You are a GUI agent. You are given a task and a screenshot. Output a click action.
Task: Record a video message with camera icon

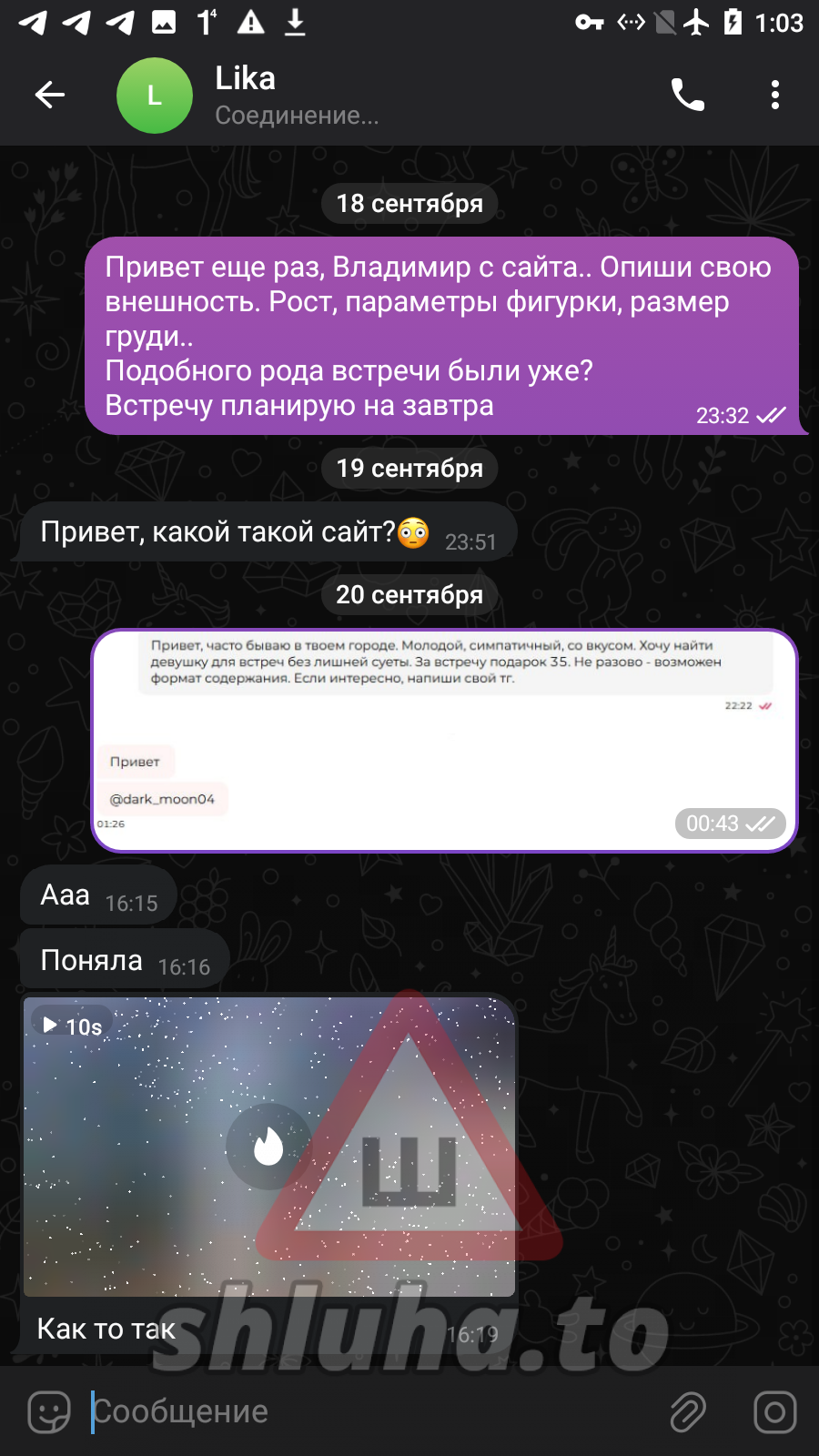(774, 1412)
